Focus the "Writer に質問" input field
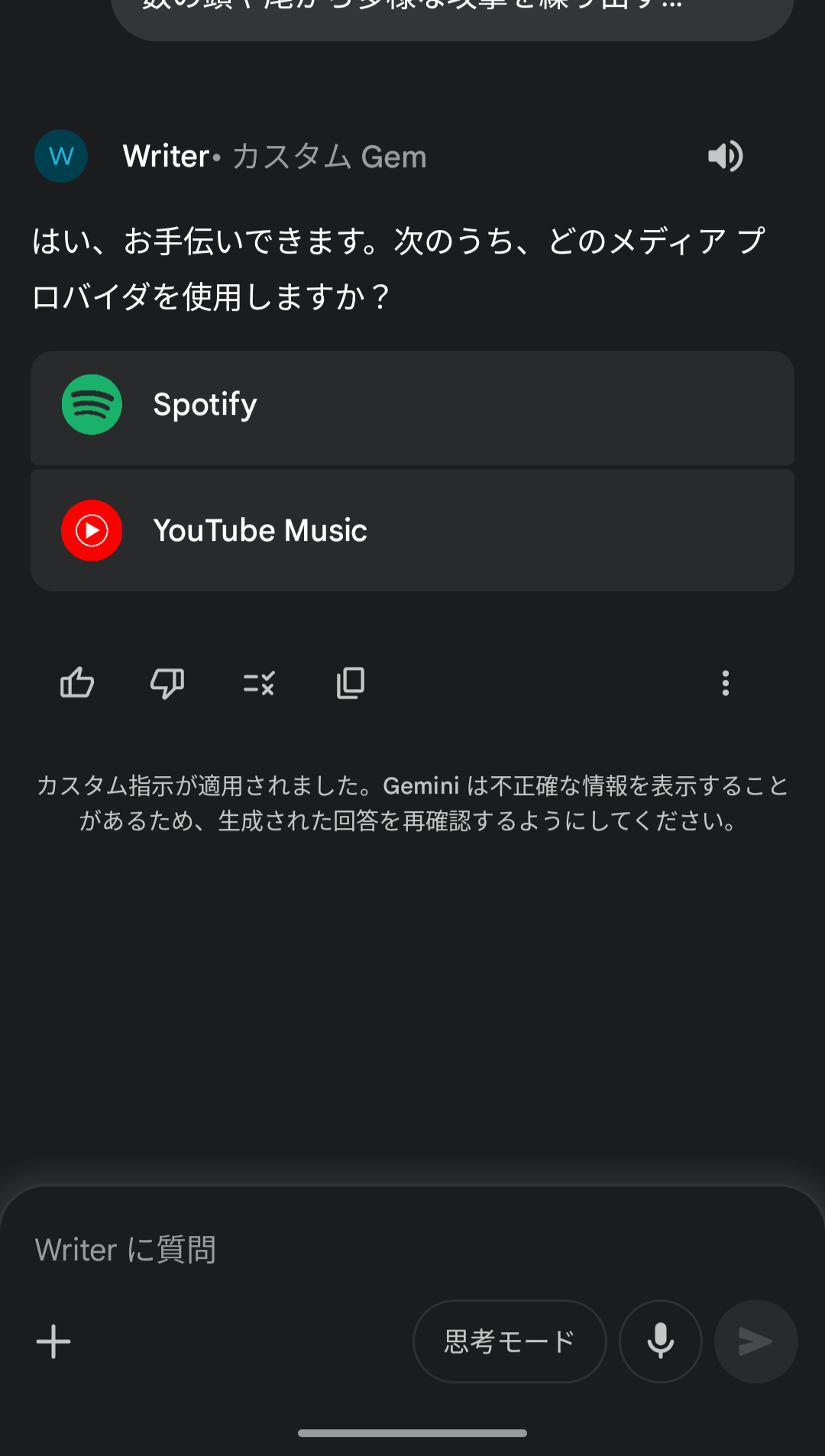The image size is (825, 1456). tap(412, 1250)
